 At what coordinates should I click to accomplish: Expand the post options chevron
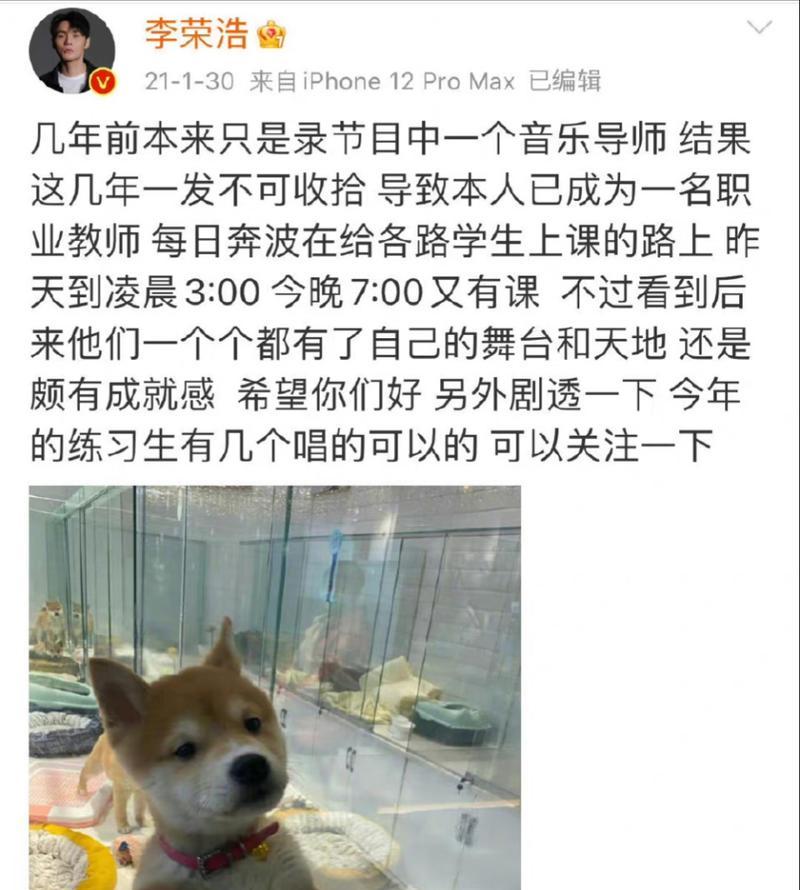point(759,28)
